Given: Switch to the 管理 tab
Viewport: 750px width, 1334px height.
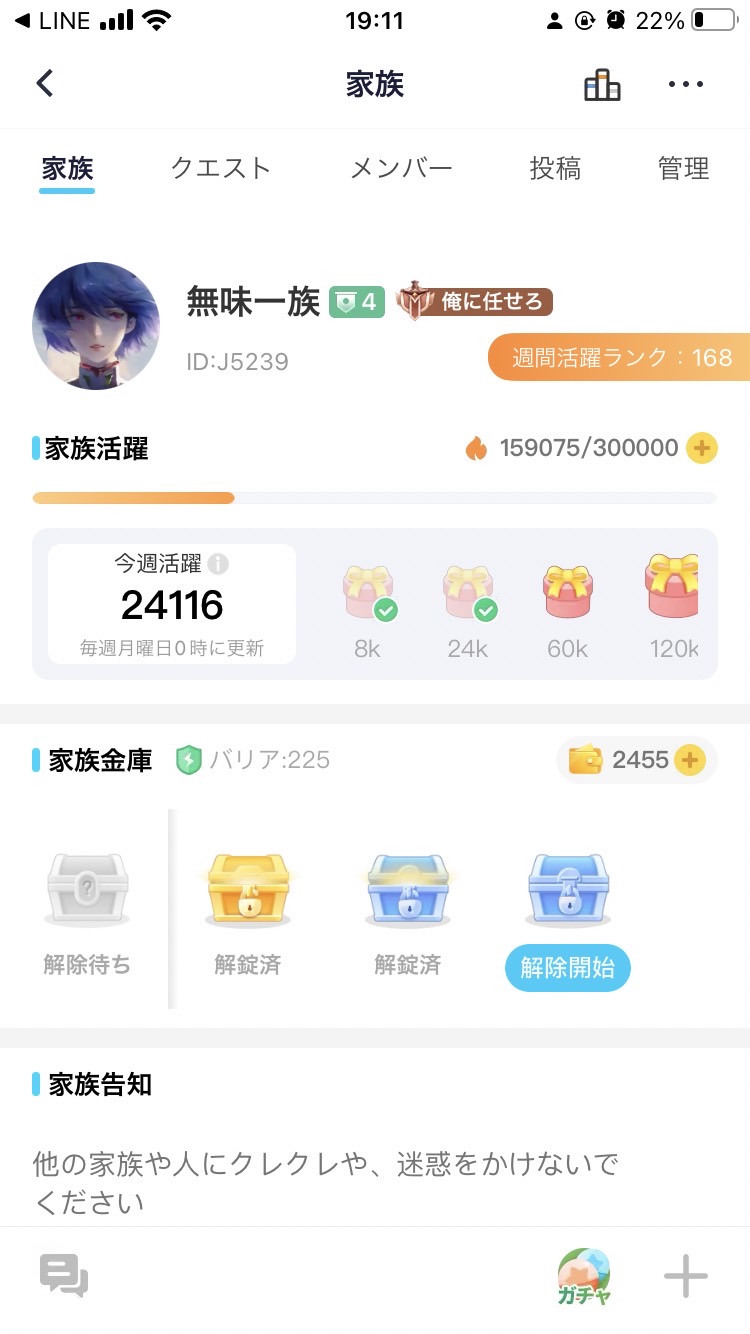Looking at the screenshot, I should [684, 168].
